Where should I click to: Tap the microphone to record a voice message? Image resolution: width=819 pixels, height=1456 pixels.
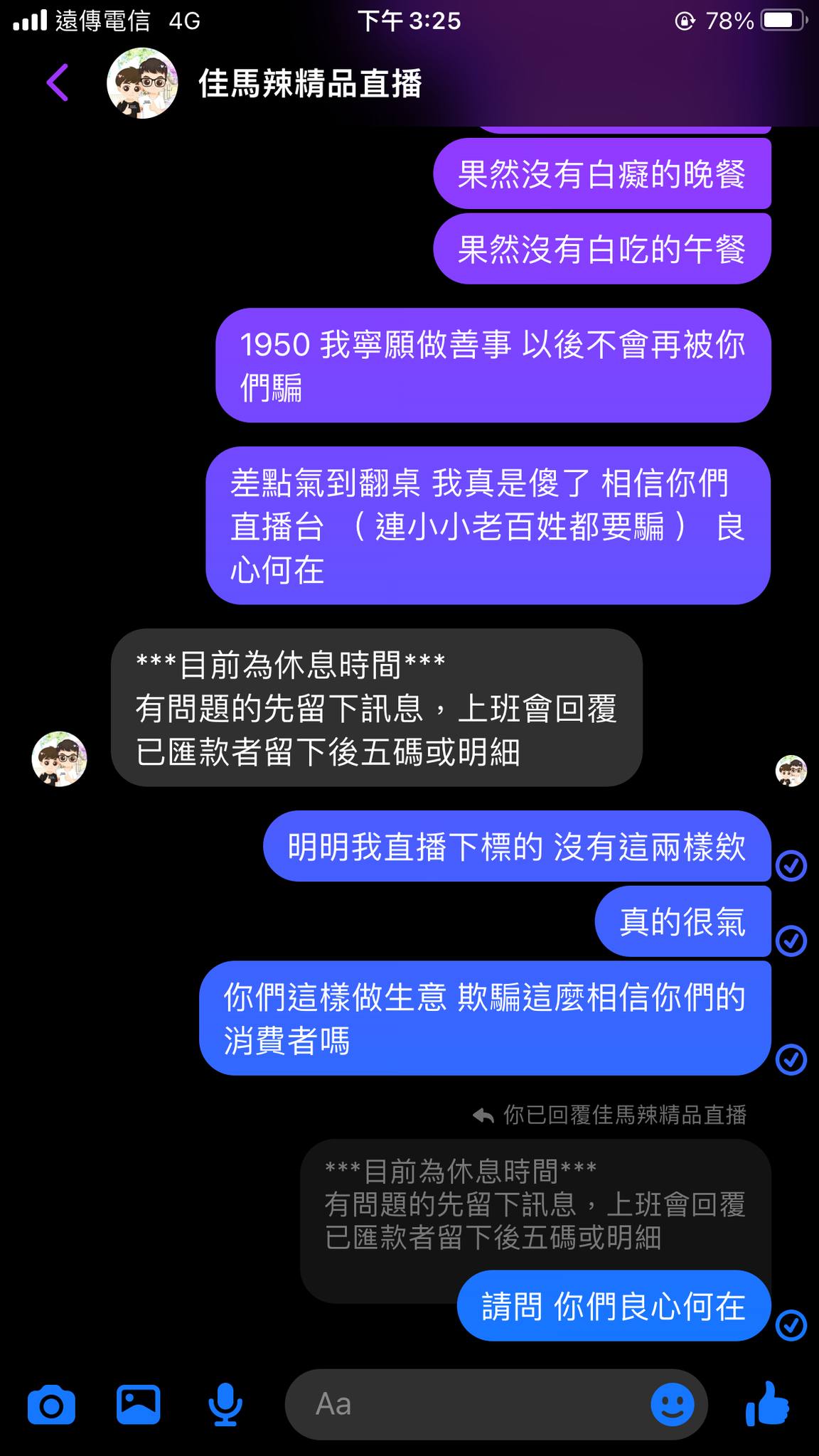(225, 1405)
